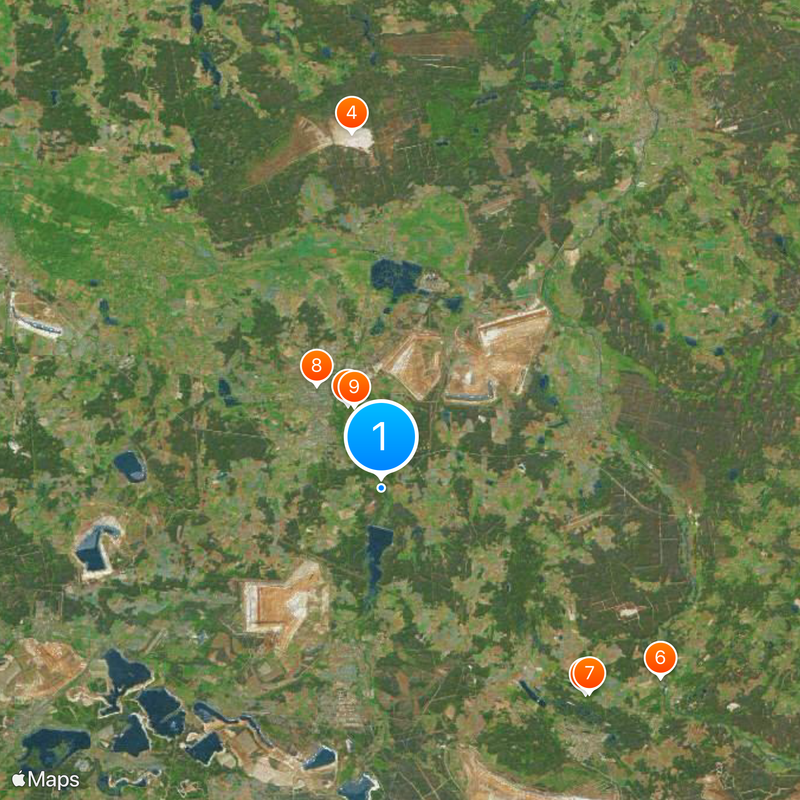Select the large blue pin numbered 1
Screen dimensions: 800x800
pos(381,436)
